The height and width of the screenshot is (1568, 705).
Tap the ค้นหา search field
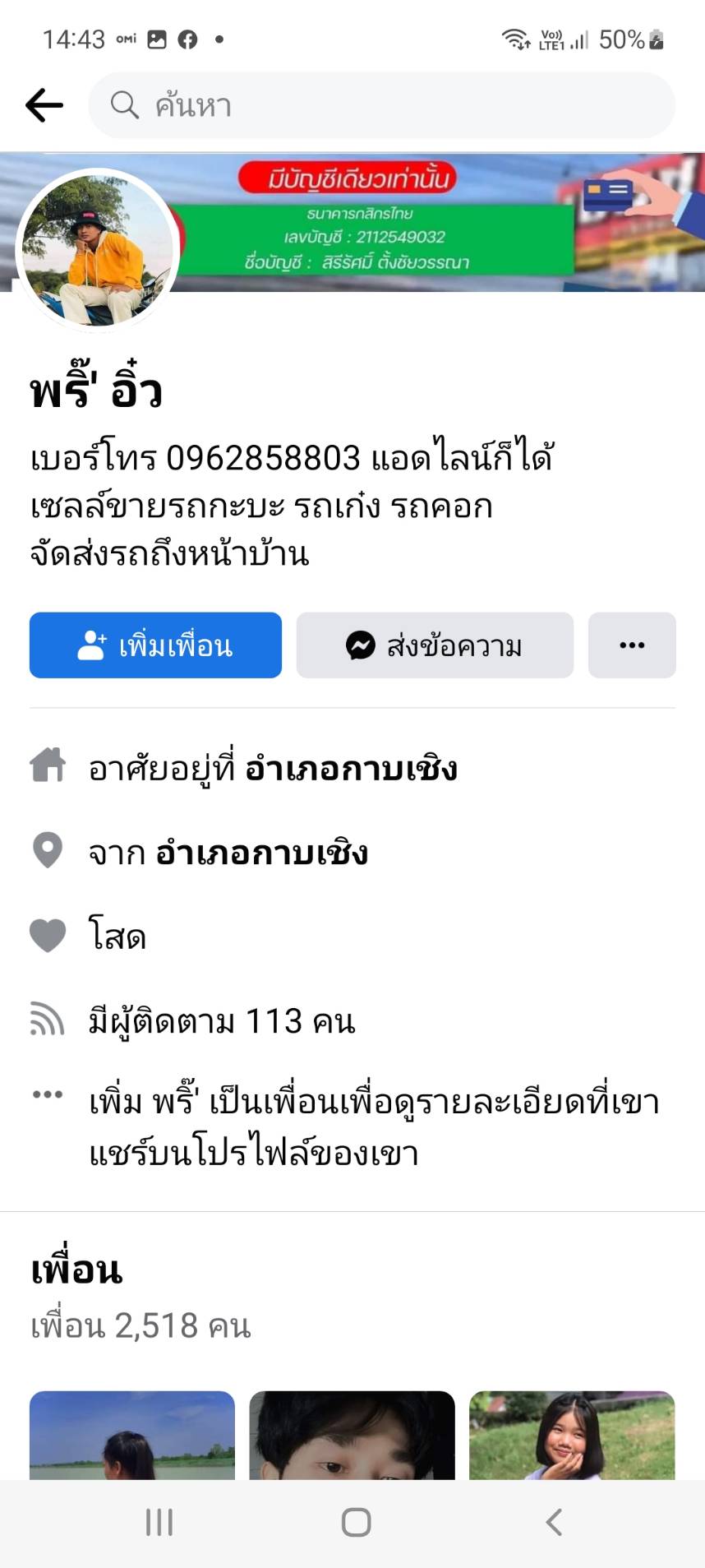pyautogui.click(x=381, y=105)
